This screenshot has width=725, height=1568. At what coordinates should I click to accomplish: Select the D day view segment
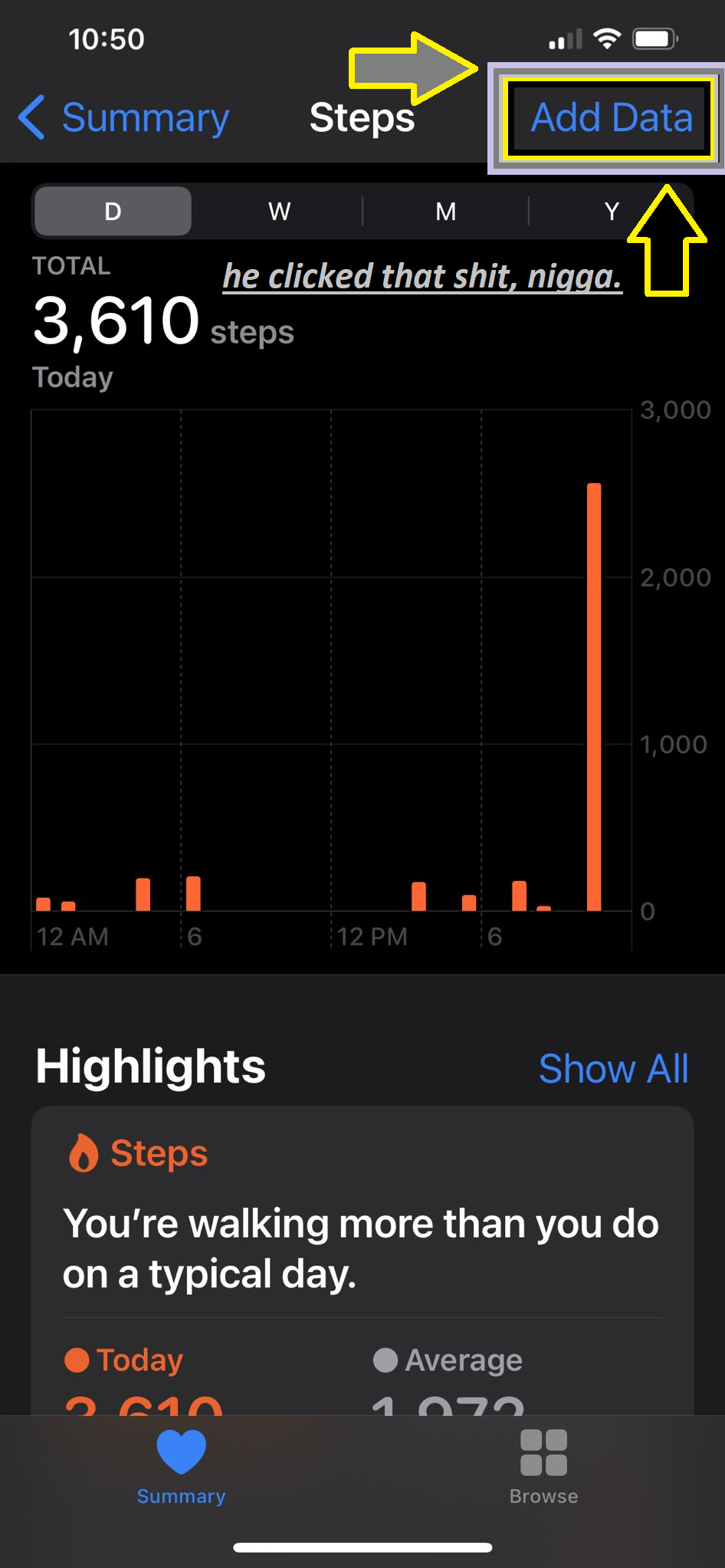point(113,211)
